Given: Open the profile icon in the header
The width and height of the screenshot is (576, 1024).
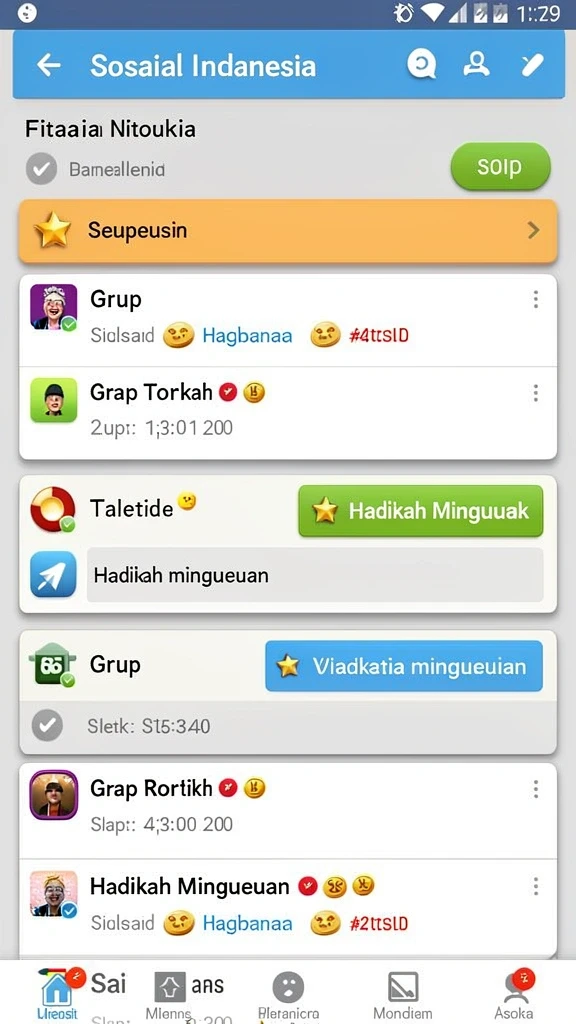Looking at the screenshot, I should tap(476, 64).
